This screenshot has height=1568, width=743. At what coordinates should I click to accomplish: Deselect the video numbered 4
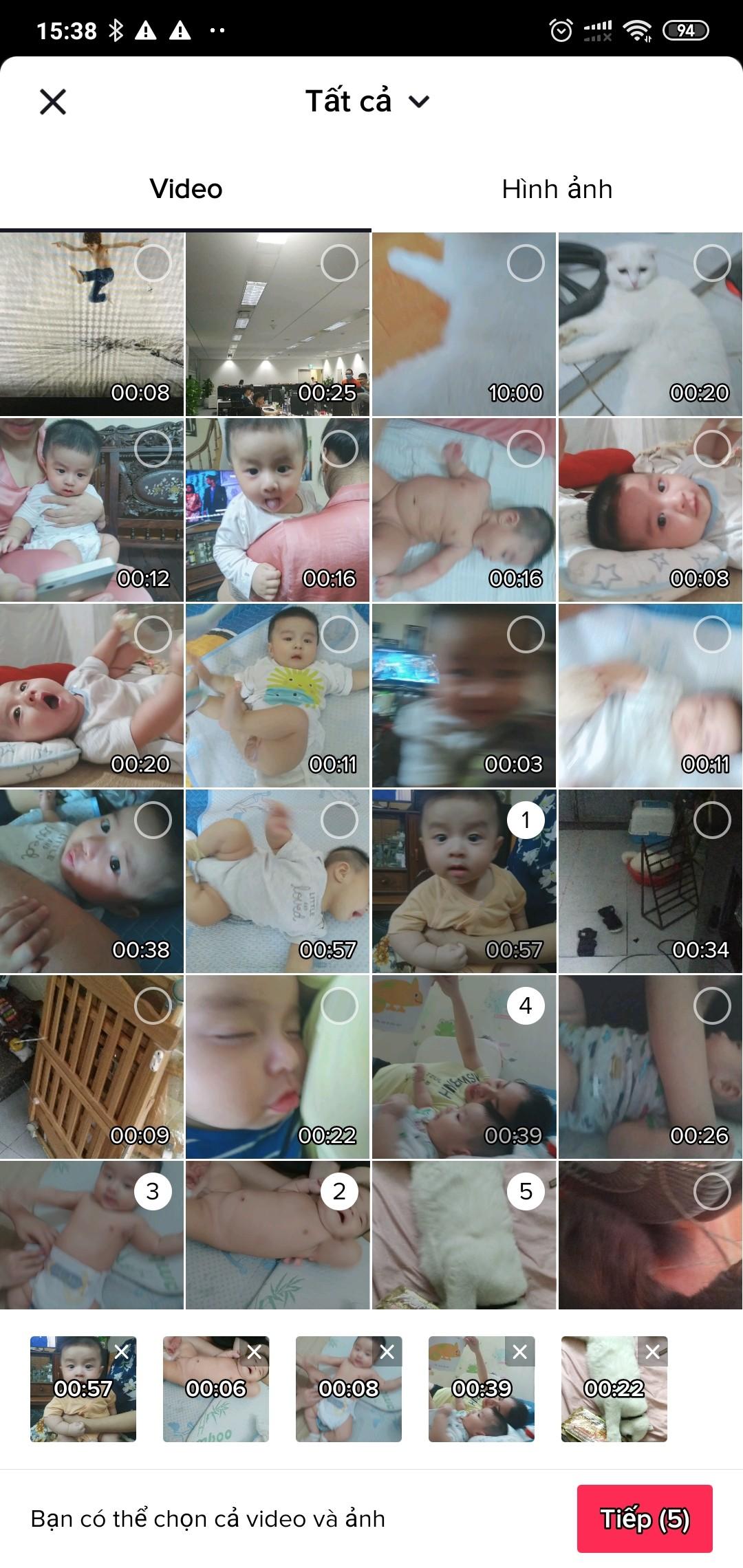click(x=526, y=1005)
